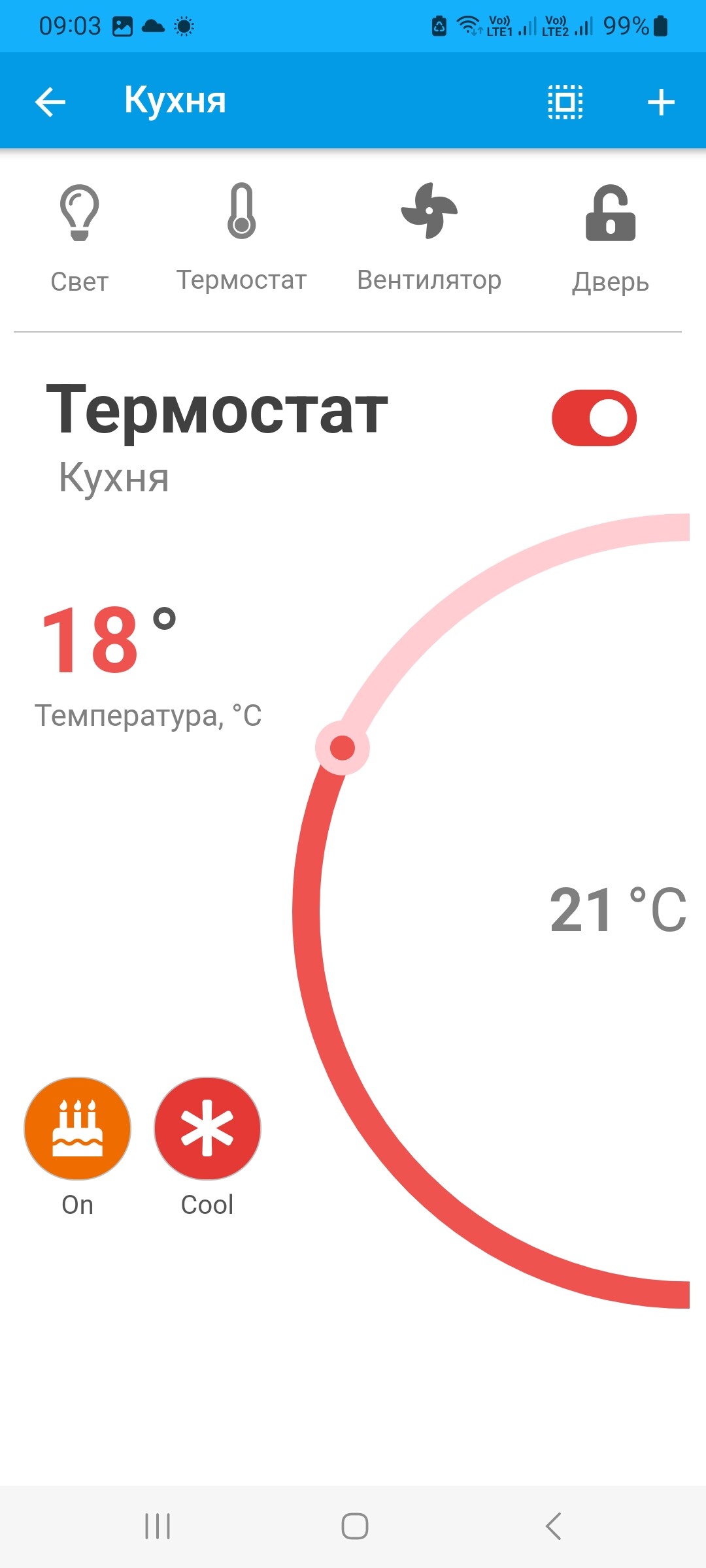Open recent apps from navigation bar
706x1568 pixels.
coord(158,1526)
